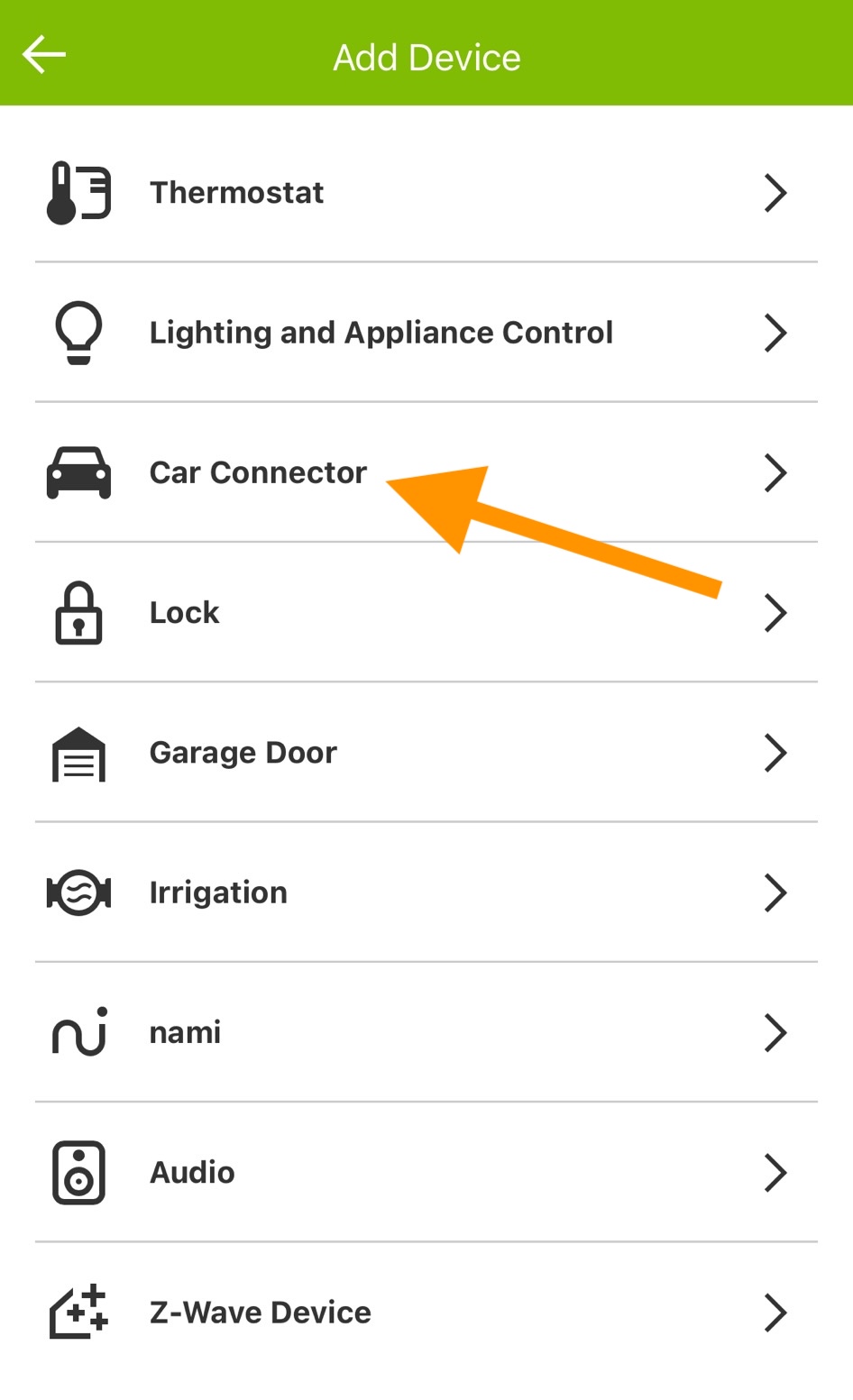Open the Thermostat device option

236,193
